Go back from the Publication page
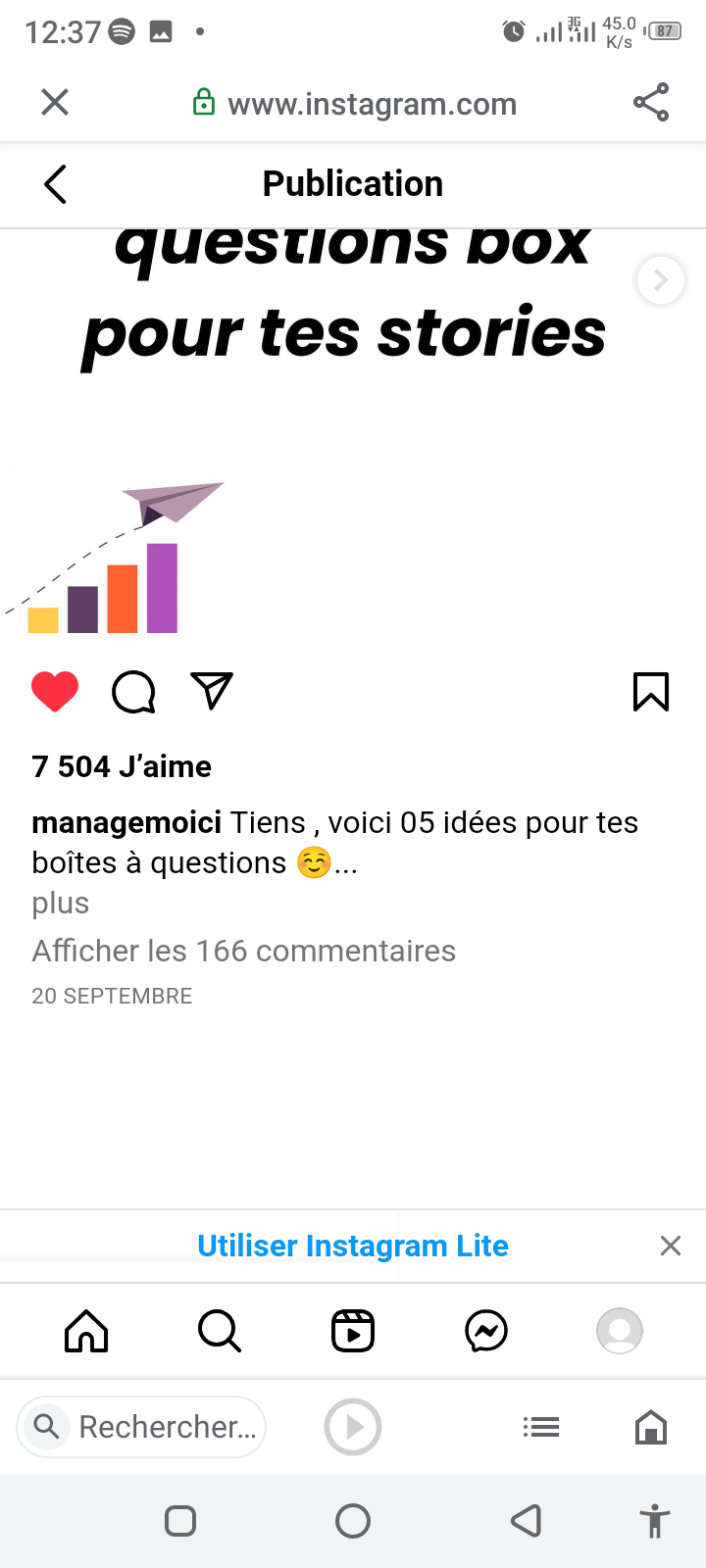 point(56,184)
